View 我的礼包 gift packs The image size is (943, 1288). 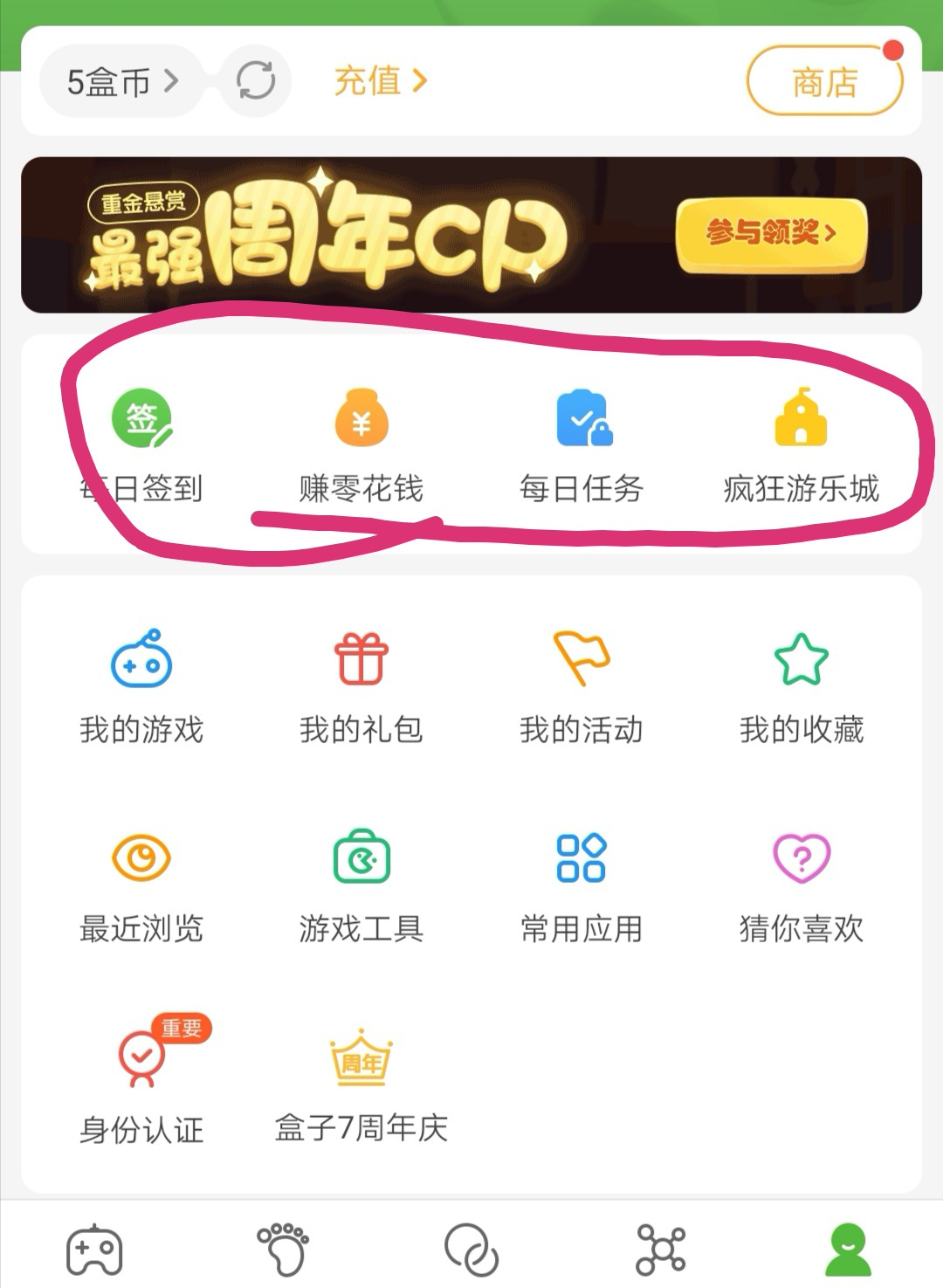(x=361, y=685)
